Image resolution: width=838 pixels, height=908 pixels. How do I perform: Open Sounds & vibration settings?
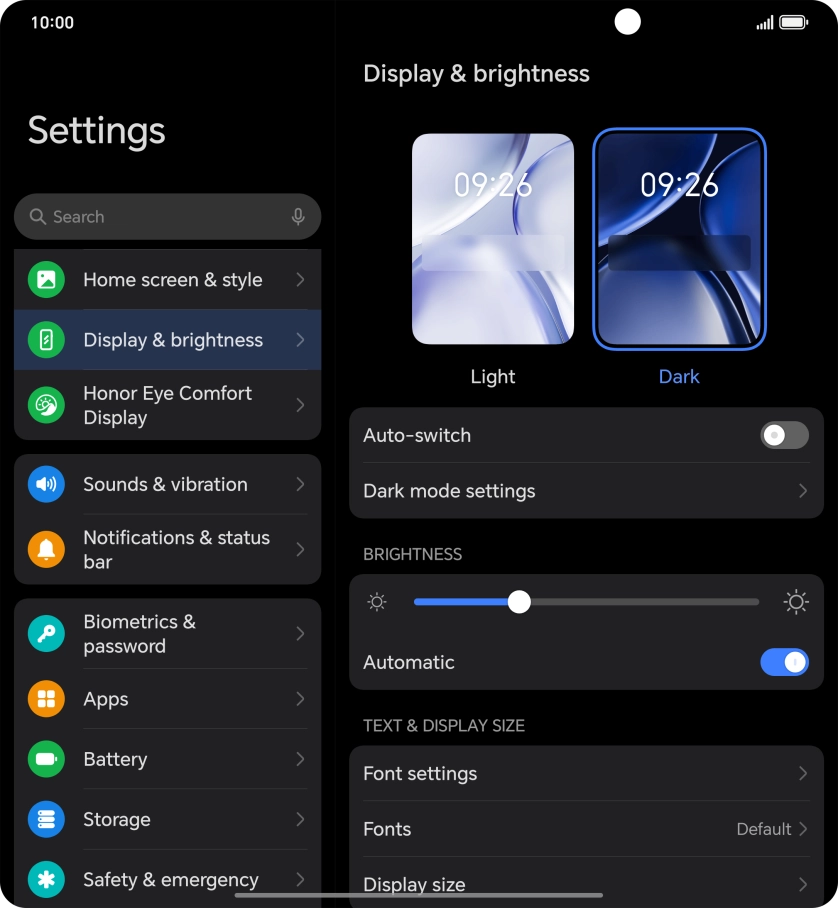167,484
